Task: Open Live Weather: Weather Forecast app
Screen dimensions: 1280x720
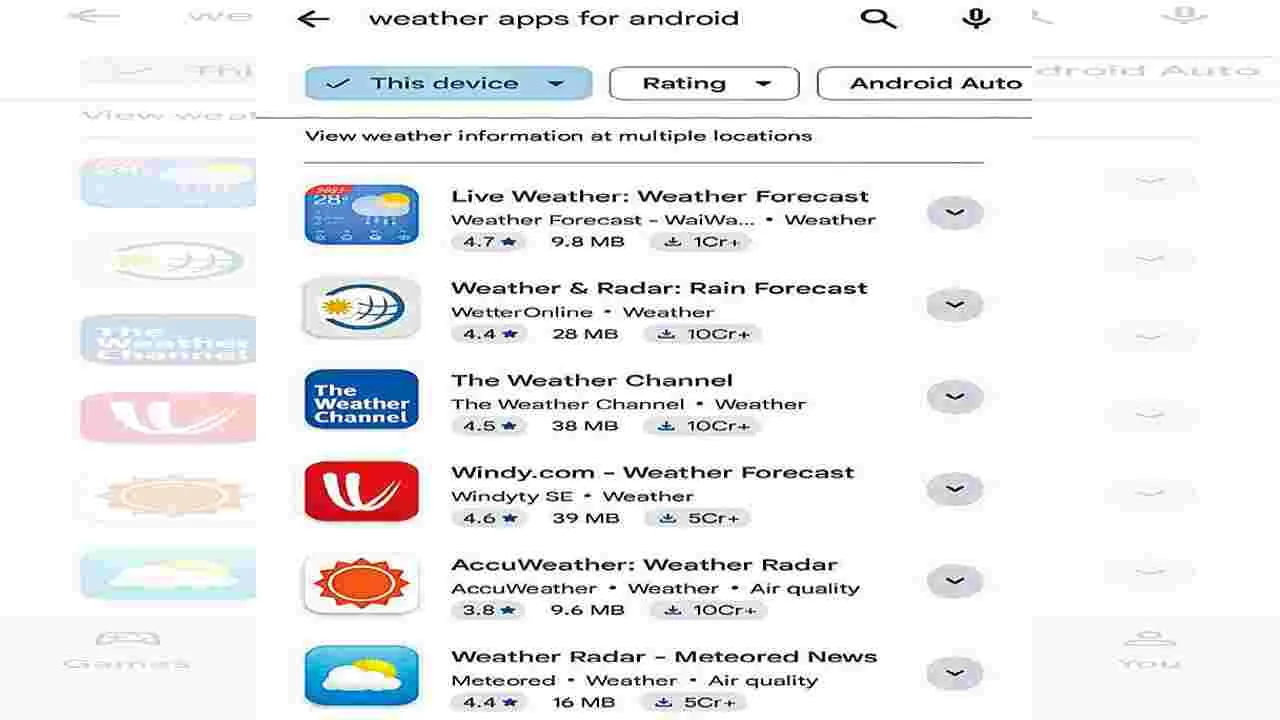Action: click(659, 197)
